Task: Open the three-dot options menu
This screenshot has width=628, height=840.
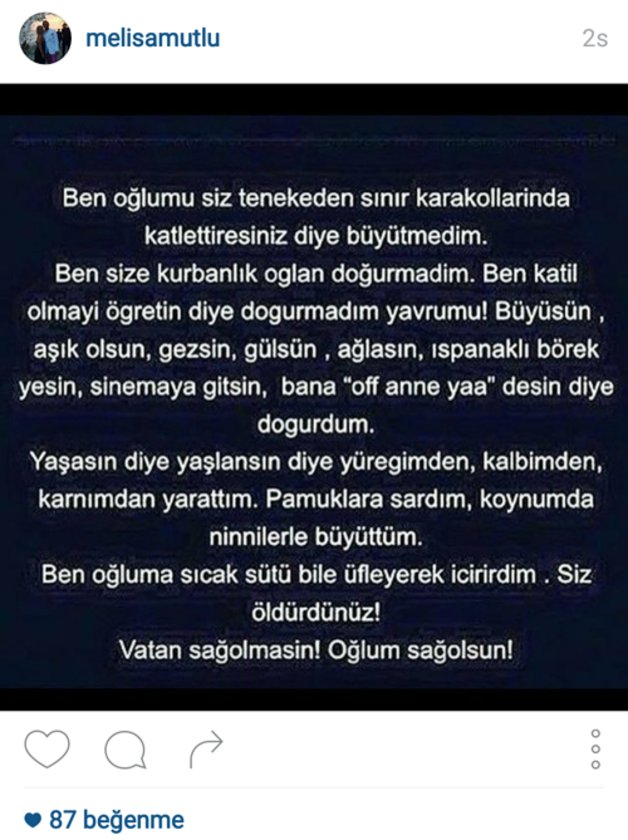Action: 595,750
